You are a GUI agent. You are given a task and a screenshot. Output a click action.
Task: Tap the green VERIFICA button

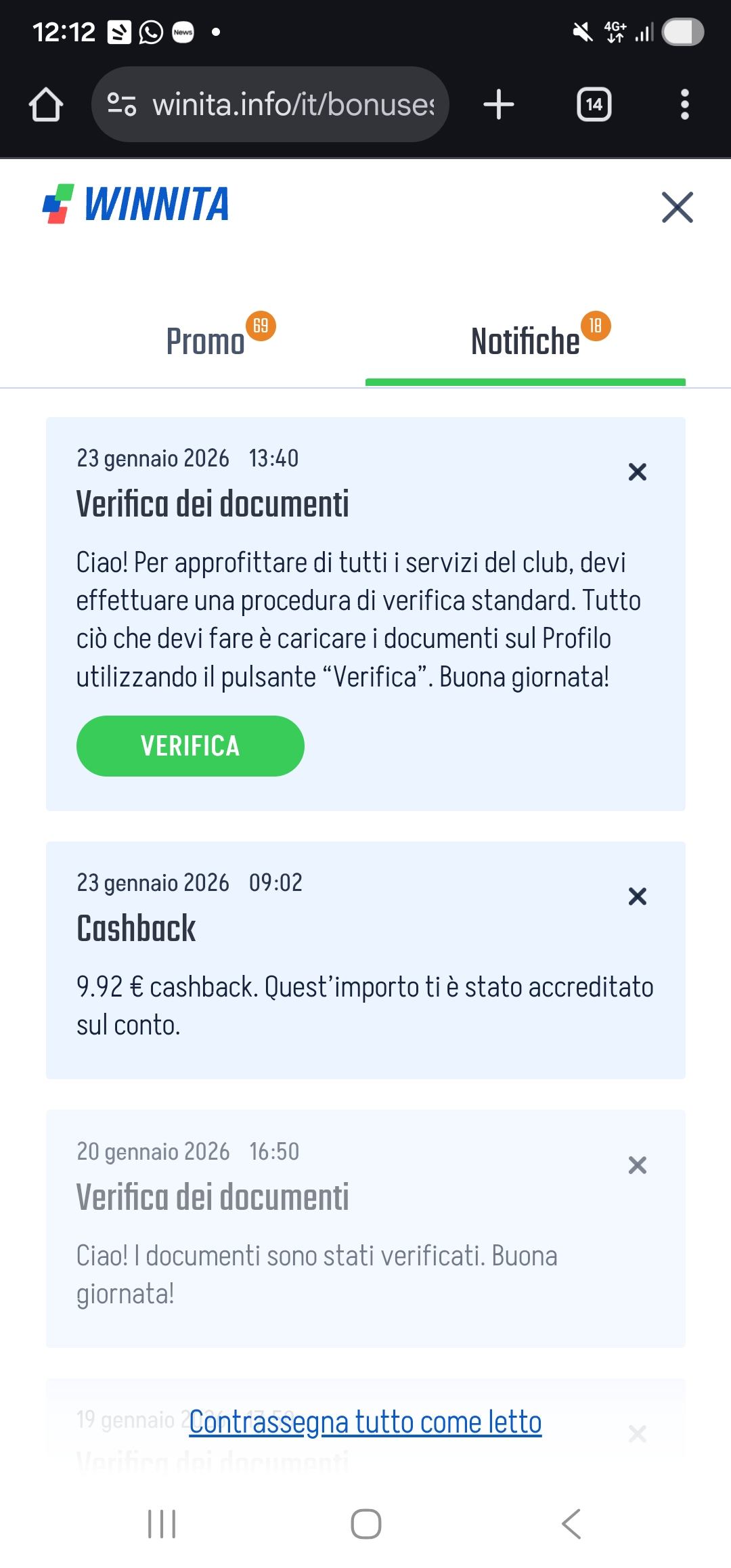[x=190, y=746]
